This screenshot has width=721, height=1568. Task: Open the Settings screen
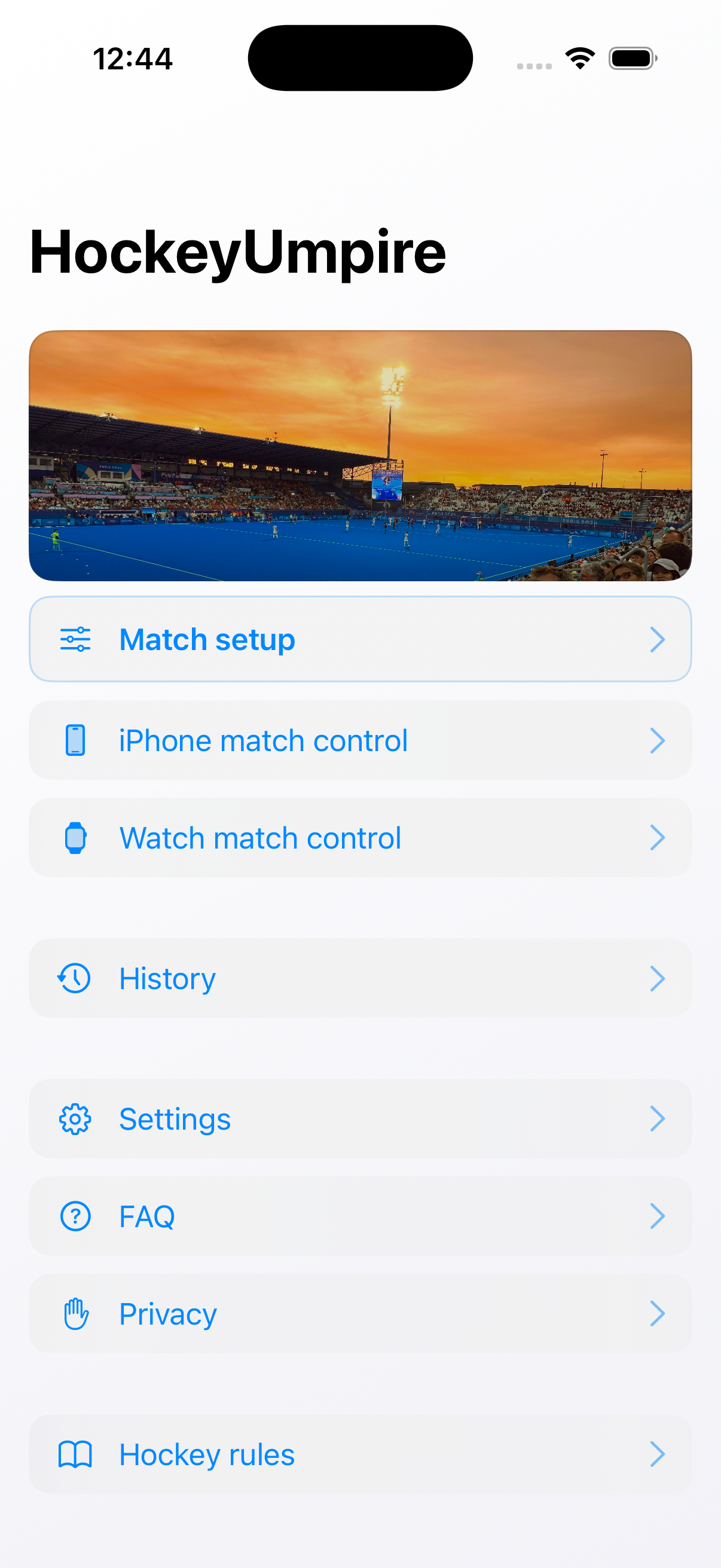360,1119
